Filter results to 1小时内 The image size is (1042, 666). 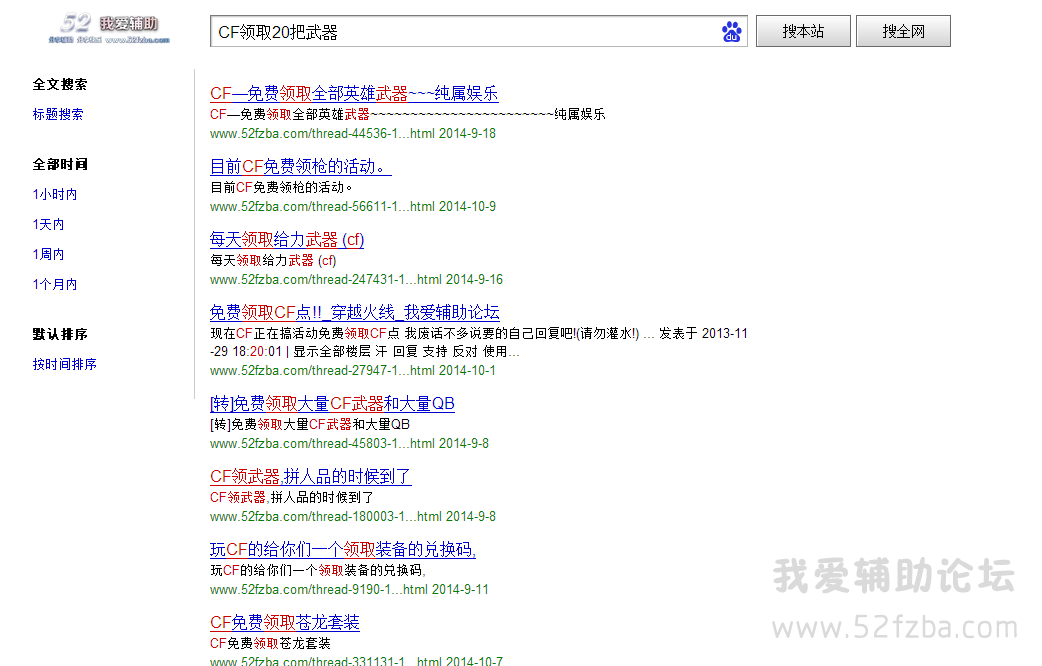(55, 194)
